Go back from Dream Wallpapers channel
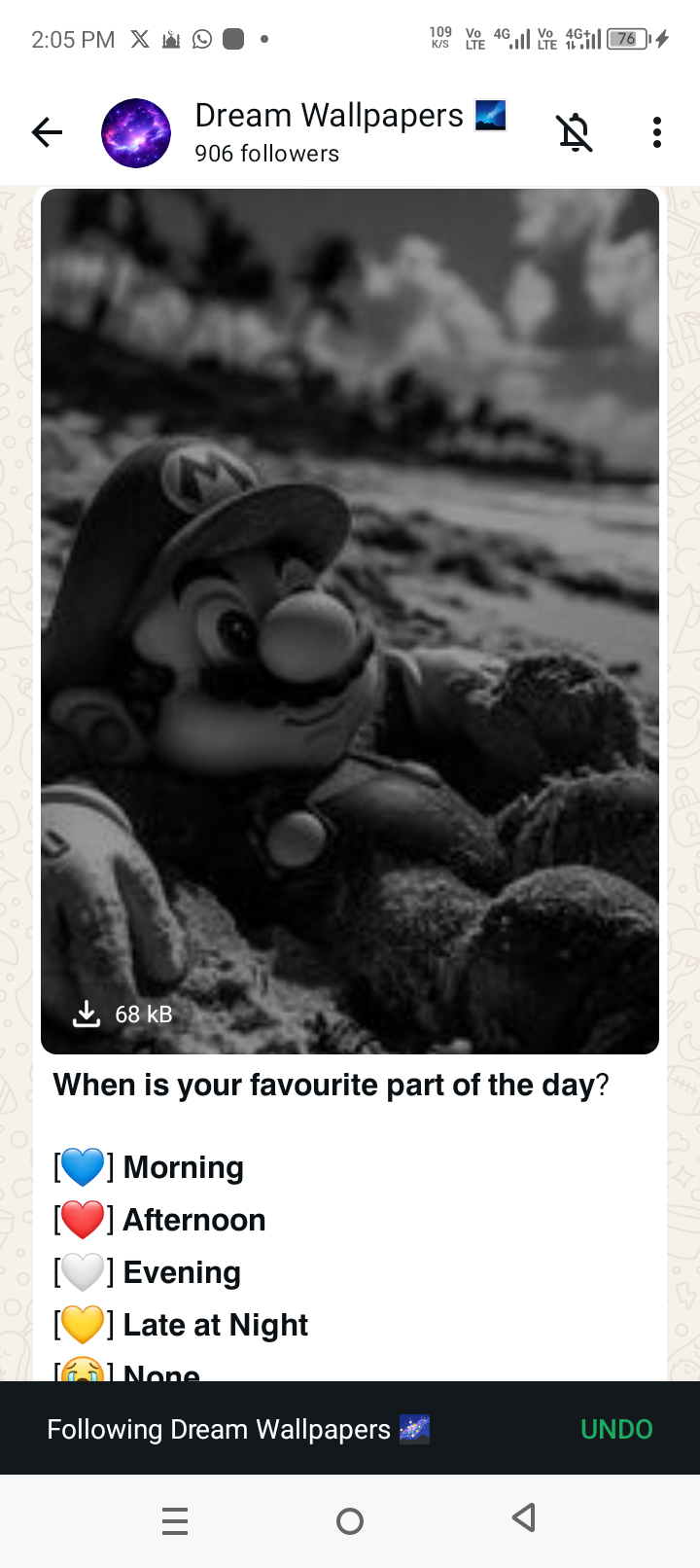 tap(47, 132)
